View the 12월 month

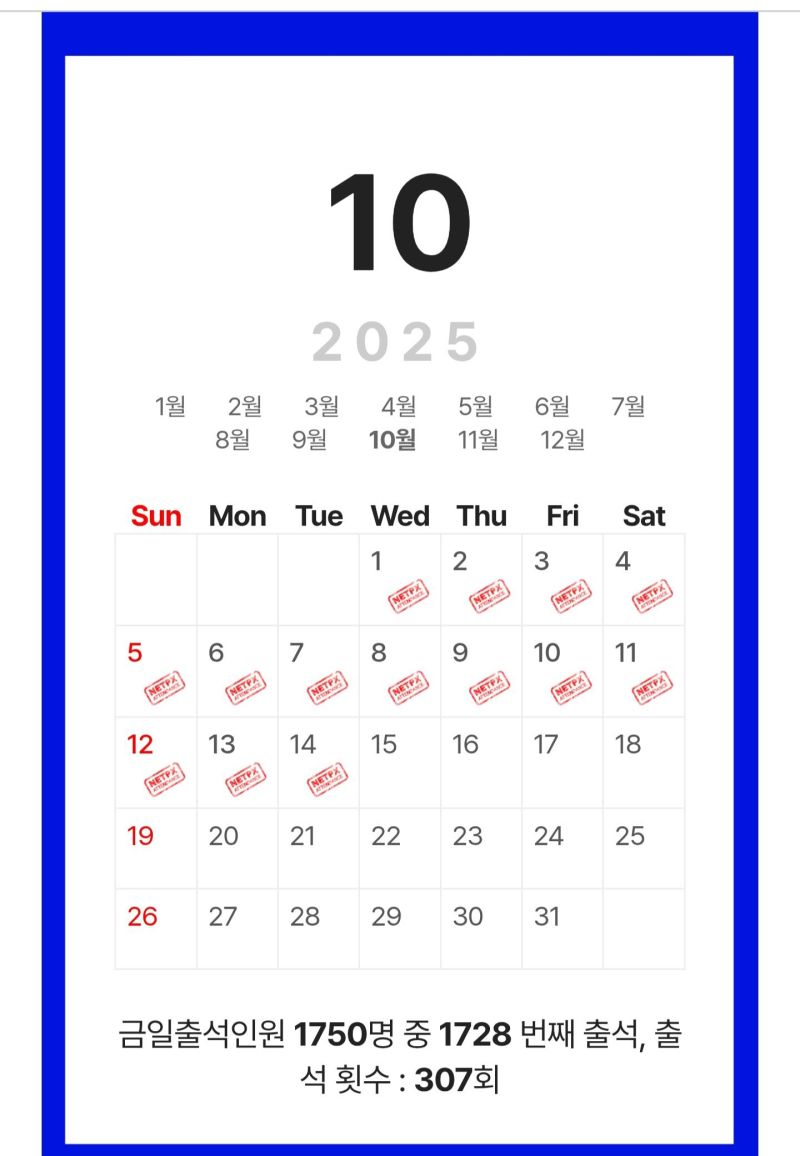pyautogui.click(x=563, y=440)
